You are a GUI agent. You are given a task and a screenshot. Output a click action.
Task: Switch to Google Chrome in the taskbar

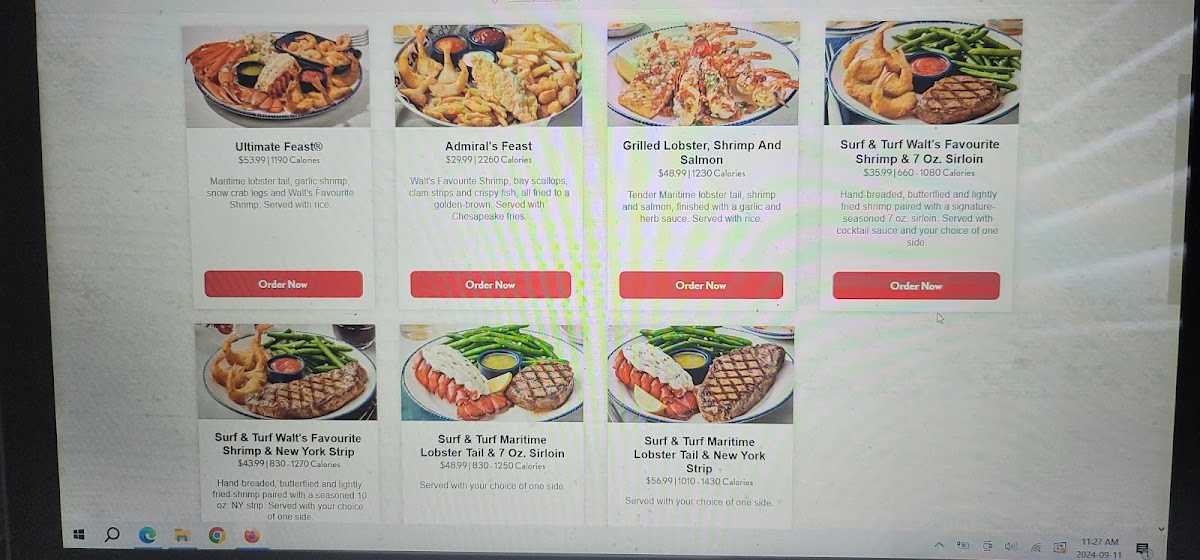point(216,535)
